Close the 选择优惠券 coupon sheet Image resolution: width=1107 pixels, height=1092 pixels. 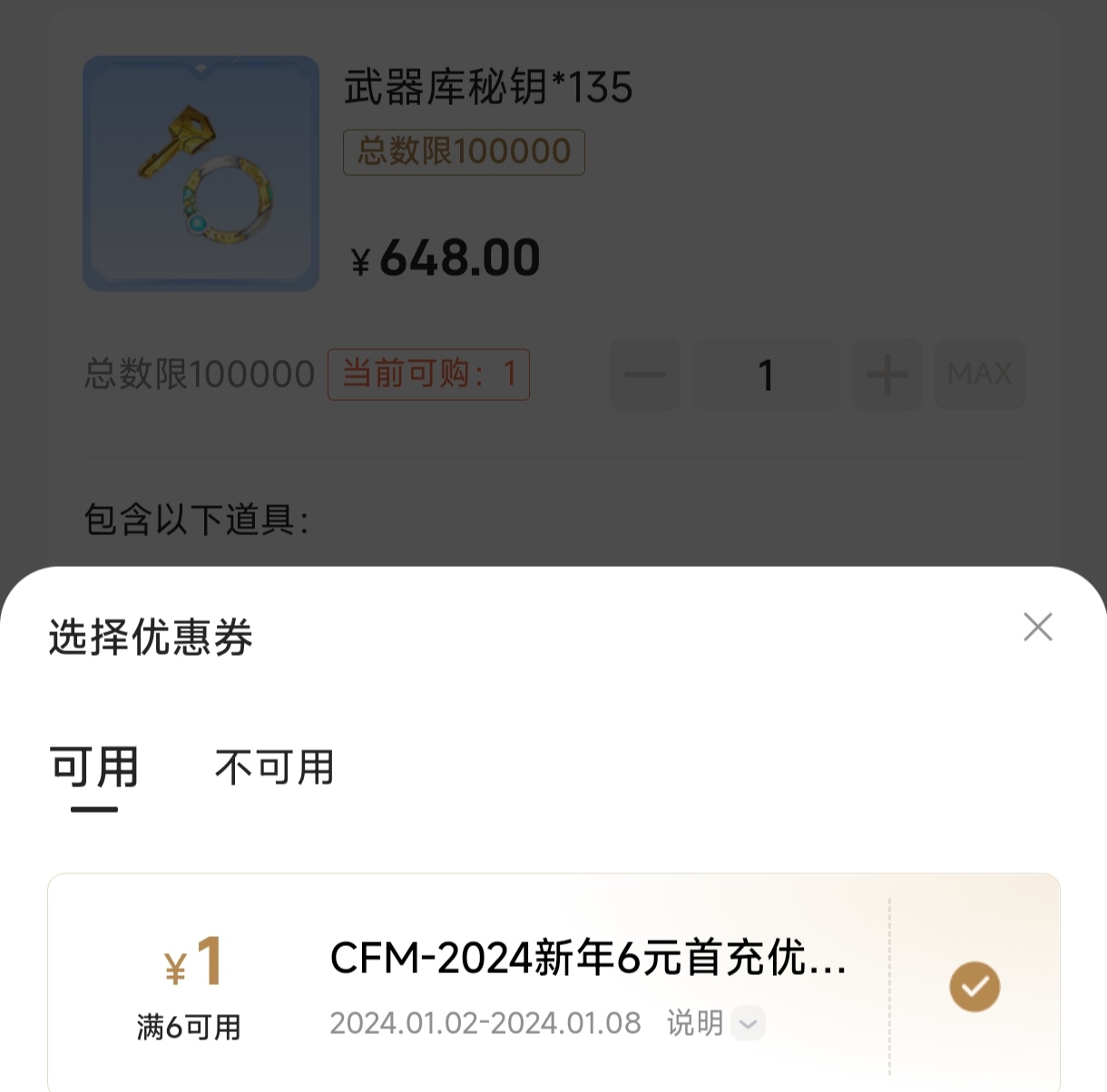(x=1037, y=627)
